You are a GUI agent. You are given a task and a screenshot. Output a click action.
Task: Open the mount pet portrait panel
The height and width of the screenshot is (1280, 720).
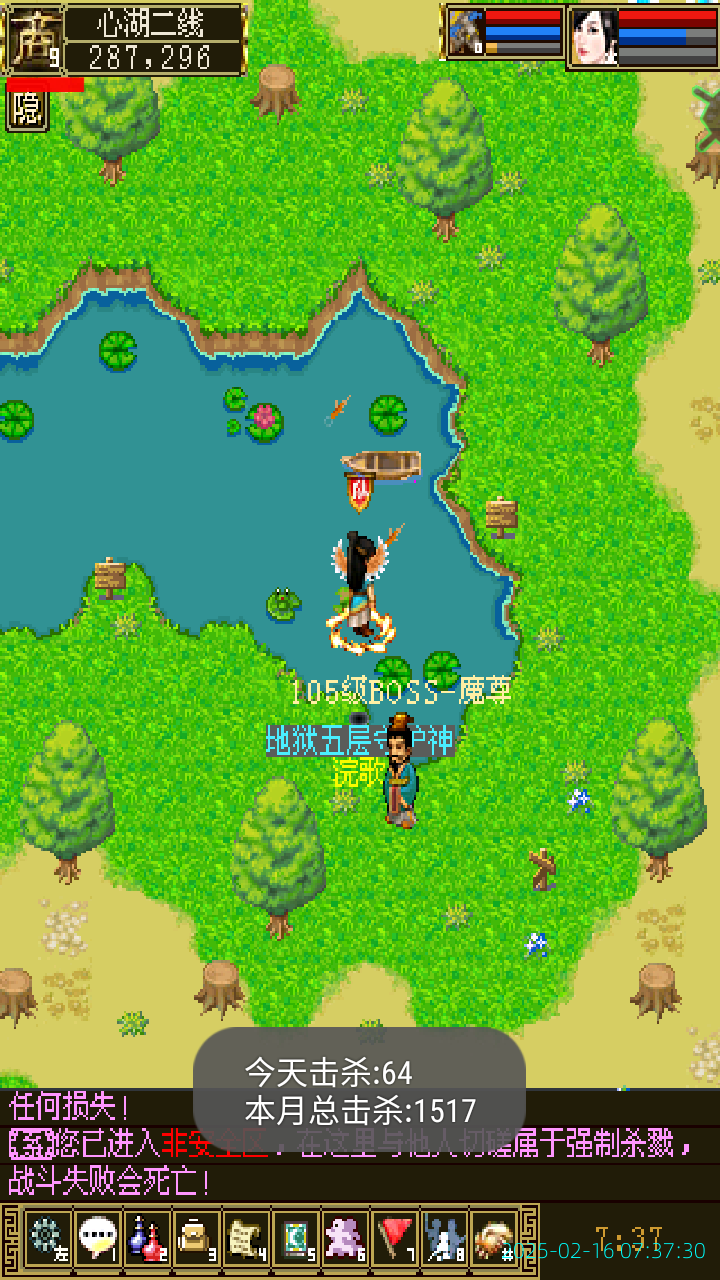pyautogui.click(x=466, y=33)
